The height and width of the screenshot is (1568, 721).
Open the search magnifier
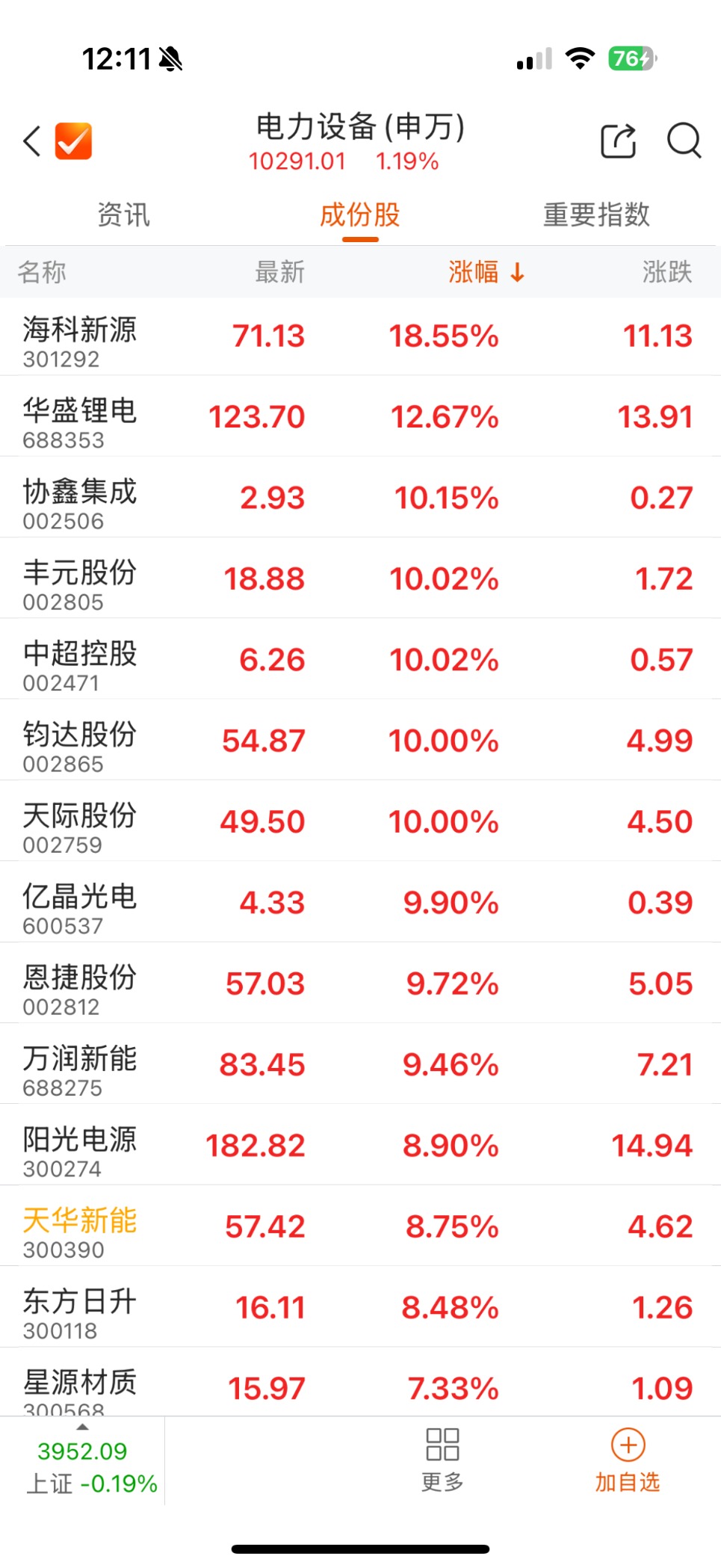tap(684, 141)
